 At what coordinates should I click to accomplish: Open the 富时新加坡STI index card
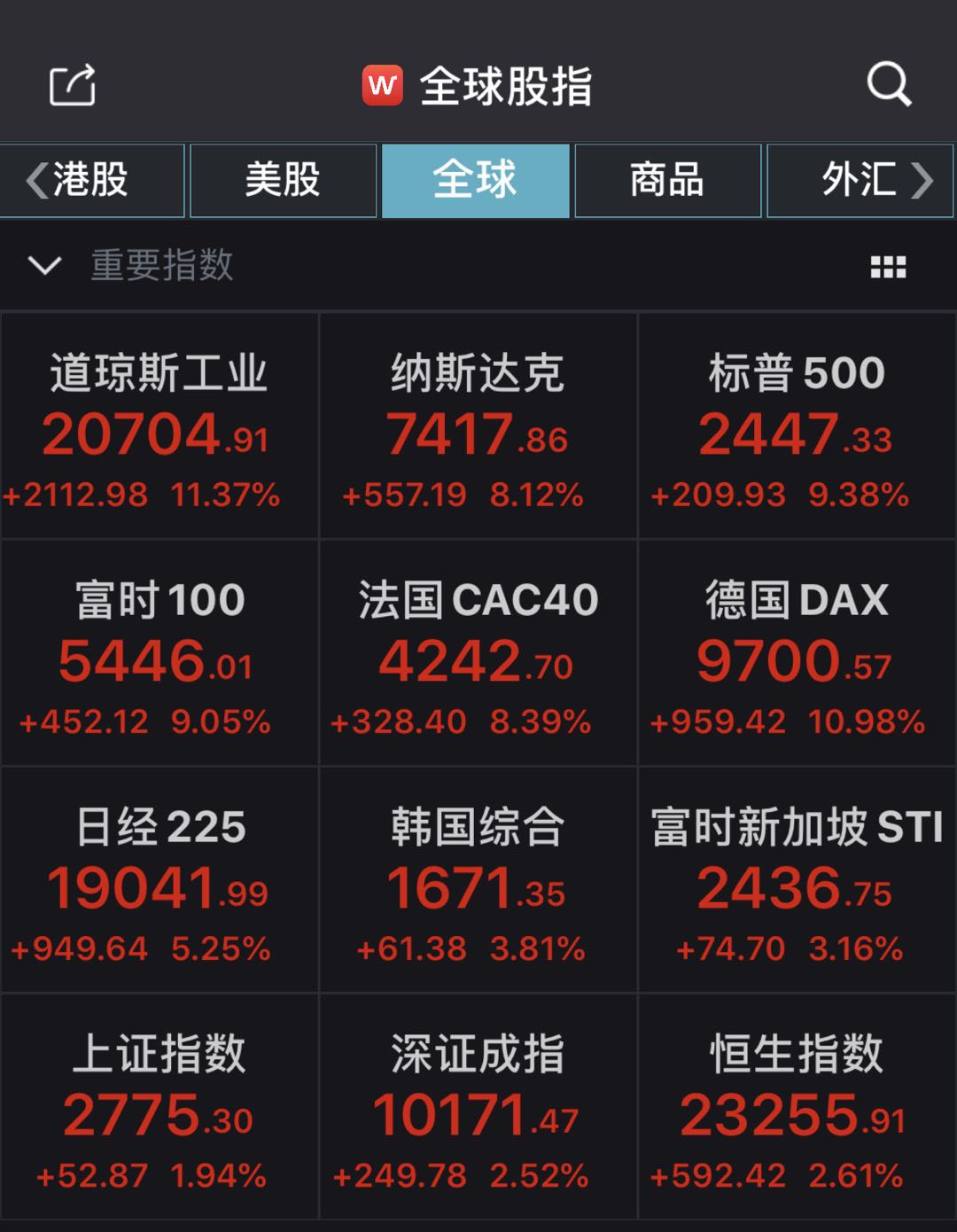pos(796,881)
